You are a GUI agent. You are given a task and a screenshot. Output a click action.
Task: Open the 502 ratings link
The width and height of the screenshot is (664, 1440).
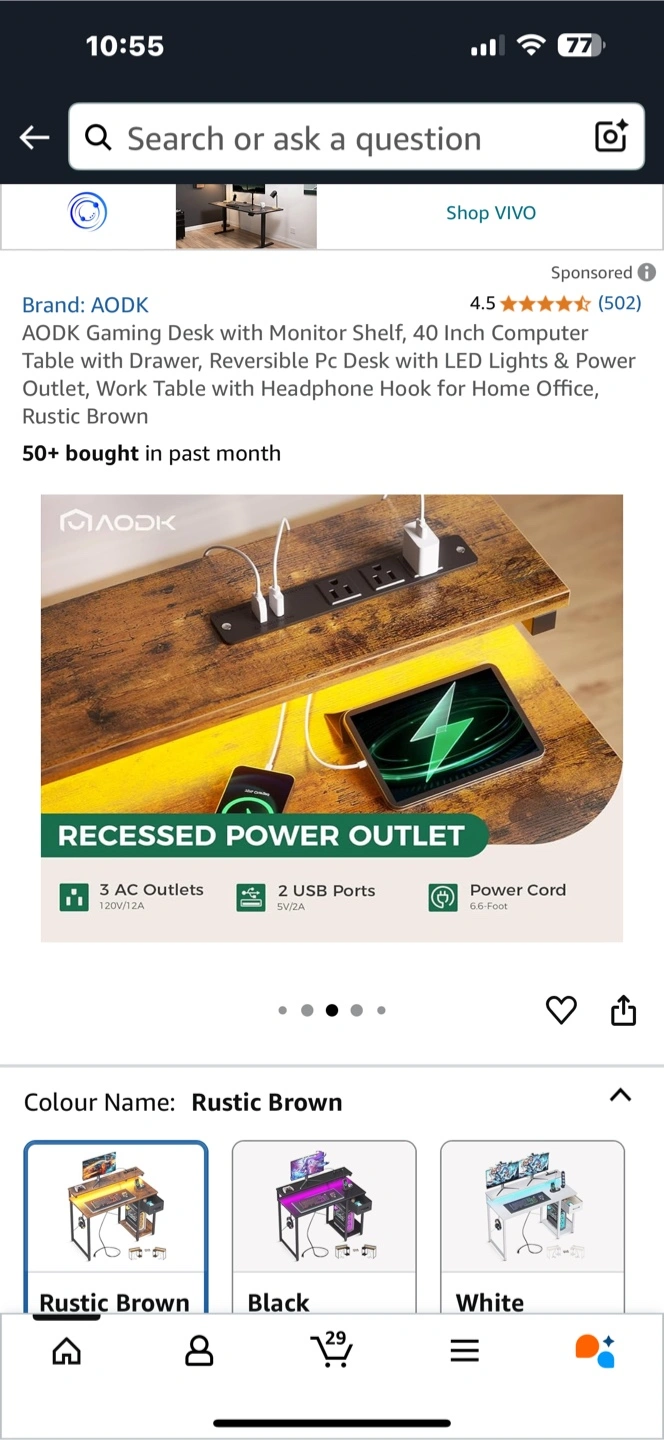pyautogui.click(x=620, y=303)
